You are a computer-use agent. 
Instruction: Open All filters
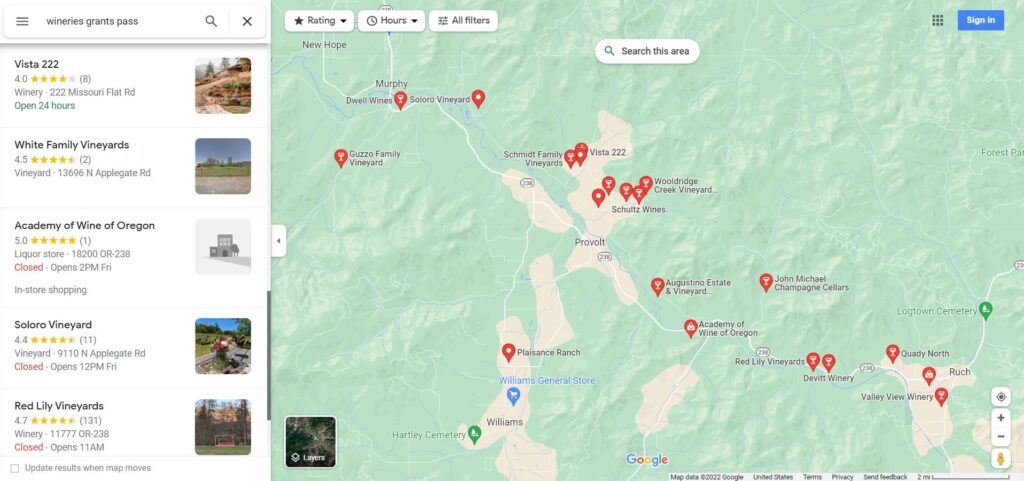tap(463, 20)
